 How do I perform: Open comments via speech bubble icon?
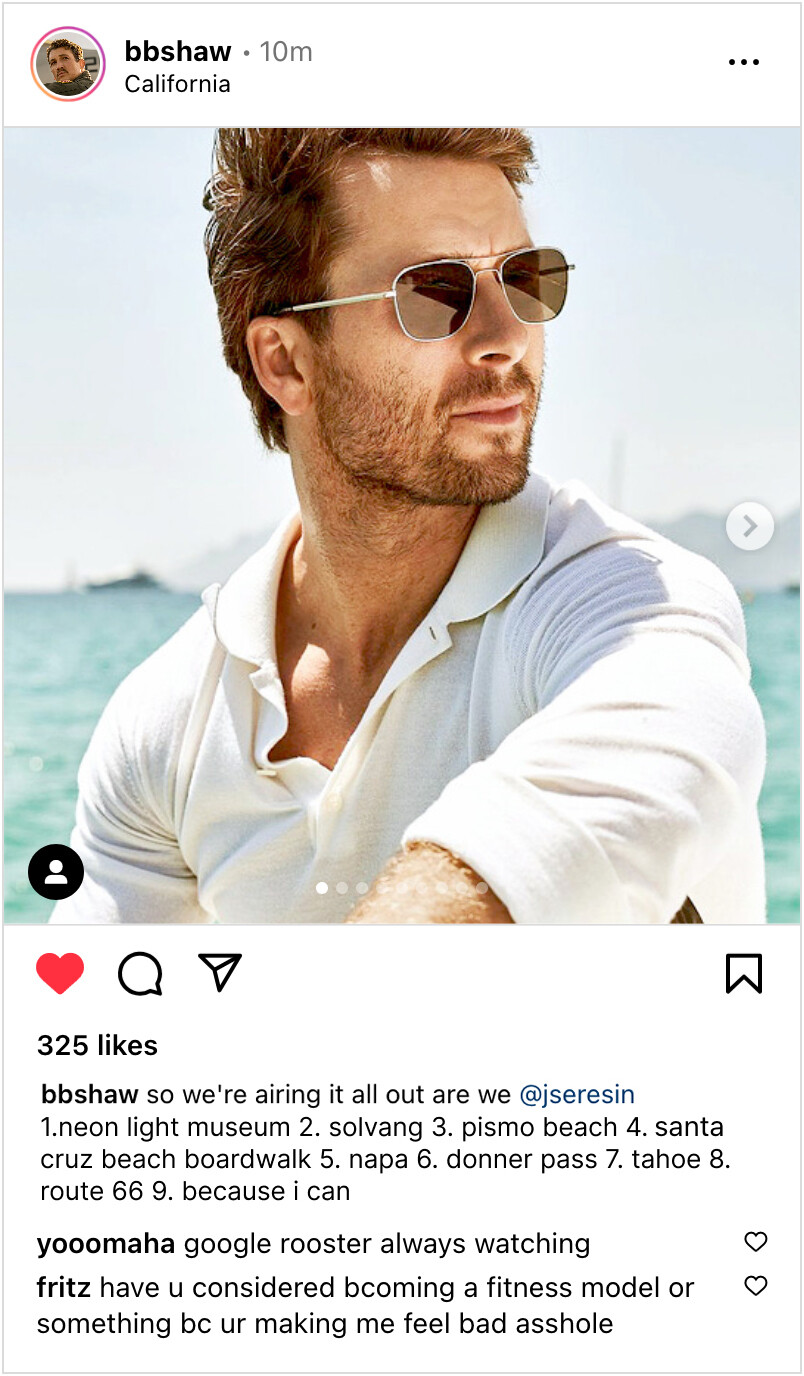point(140,973)
